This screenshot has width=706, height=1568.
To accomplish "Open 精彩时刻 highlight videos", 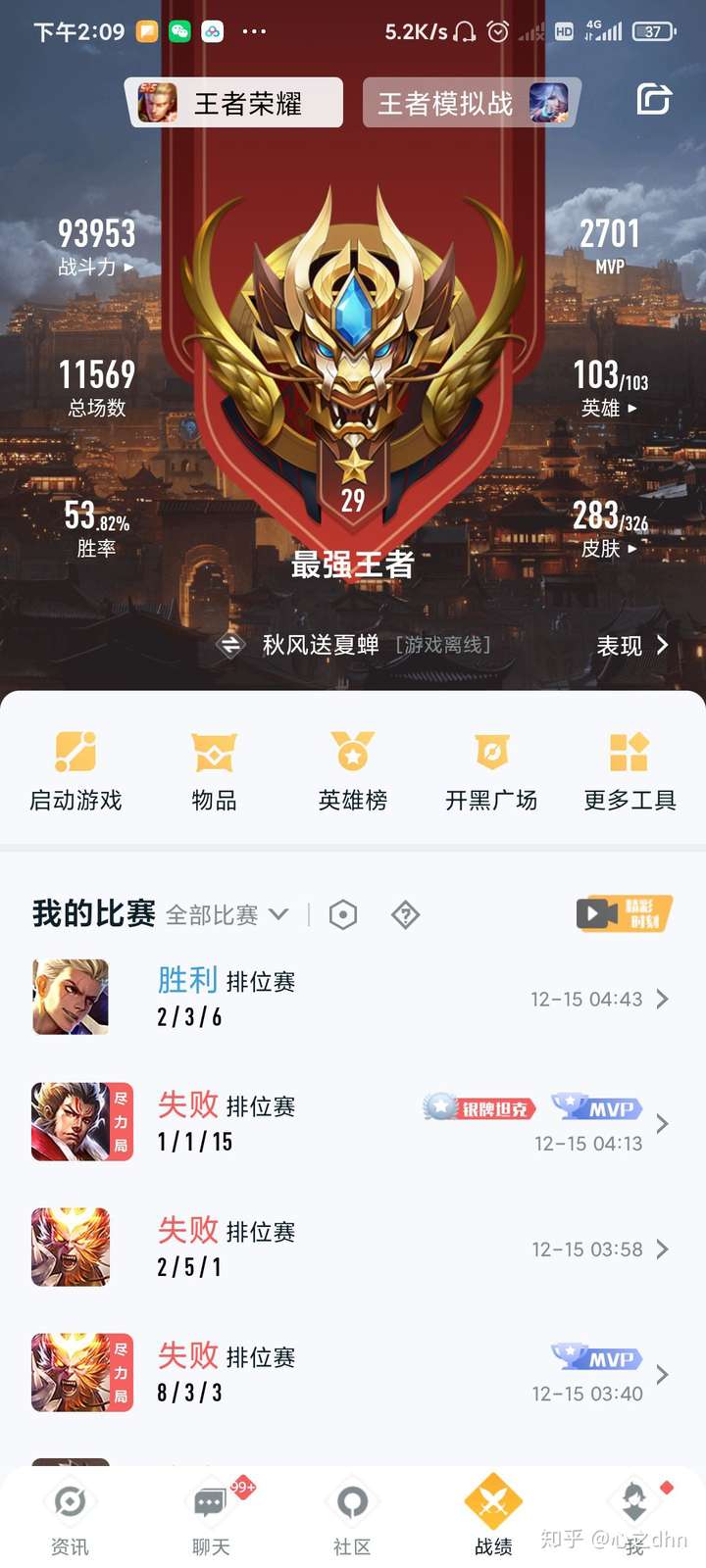I will pyautogui.click(x=624, y=913).
